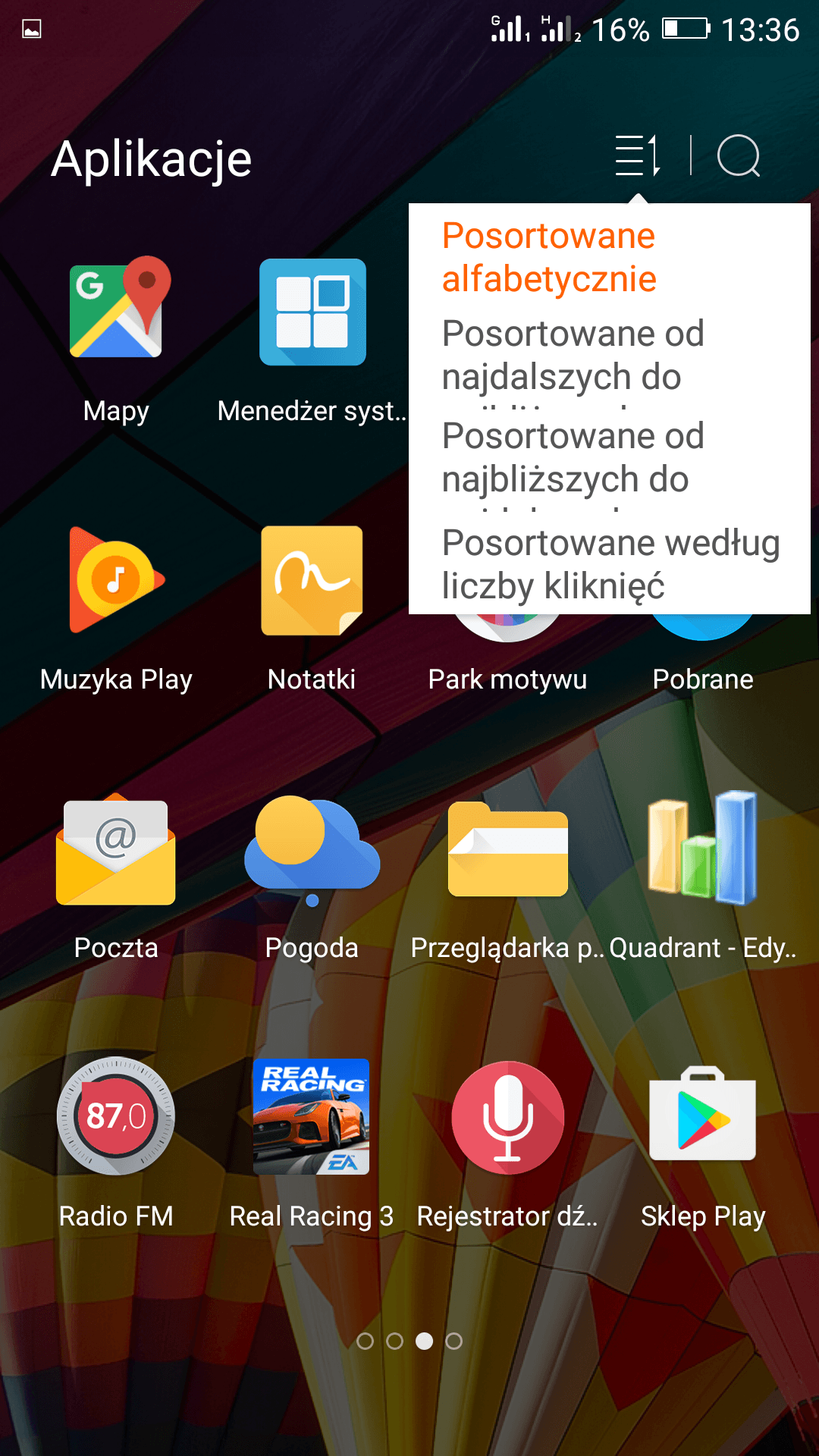Image resolution: width=819 pixels, height=1456 pixels.
Task: Open the Pogoda weather app
Action: tap(312, 849)
